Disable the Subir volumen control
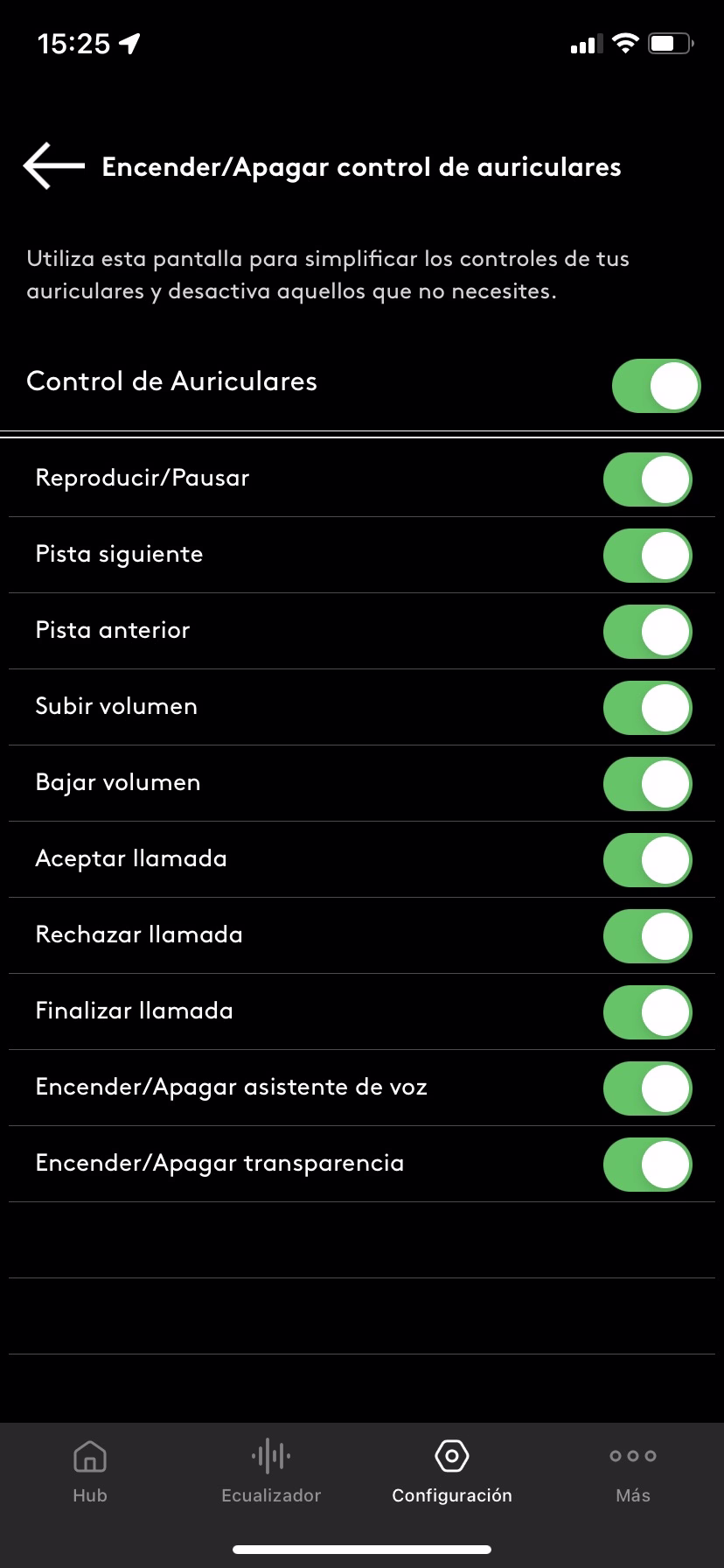724x1568 pixels. coord(647,708)
